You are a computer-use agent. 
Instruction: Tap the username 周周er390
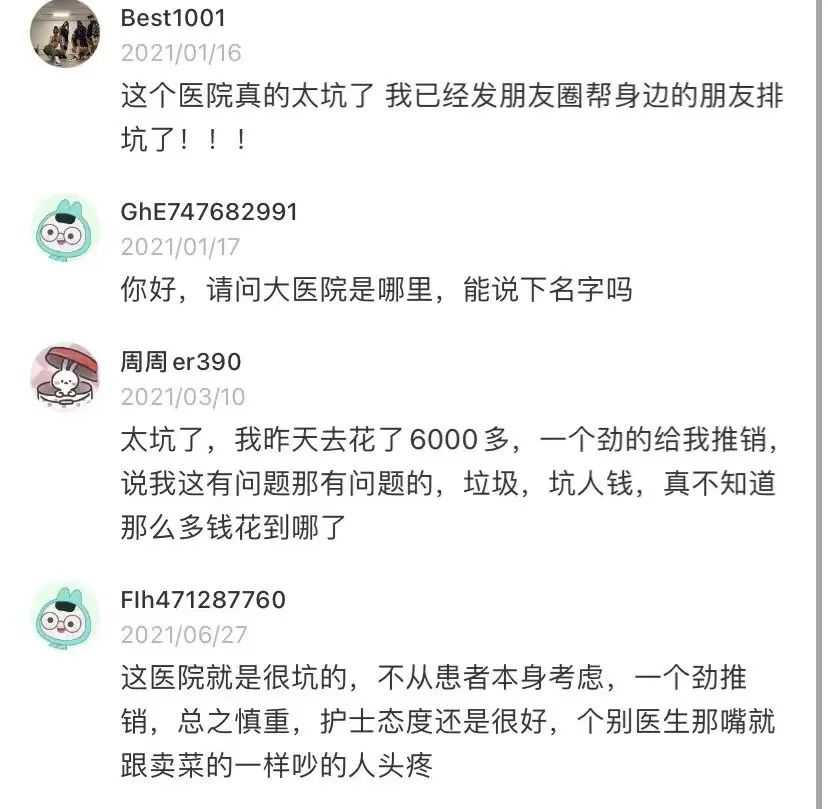[x=181, y=361]
